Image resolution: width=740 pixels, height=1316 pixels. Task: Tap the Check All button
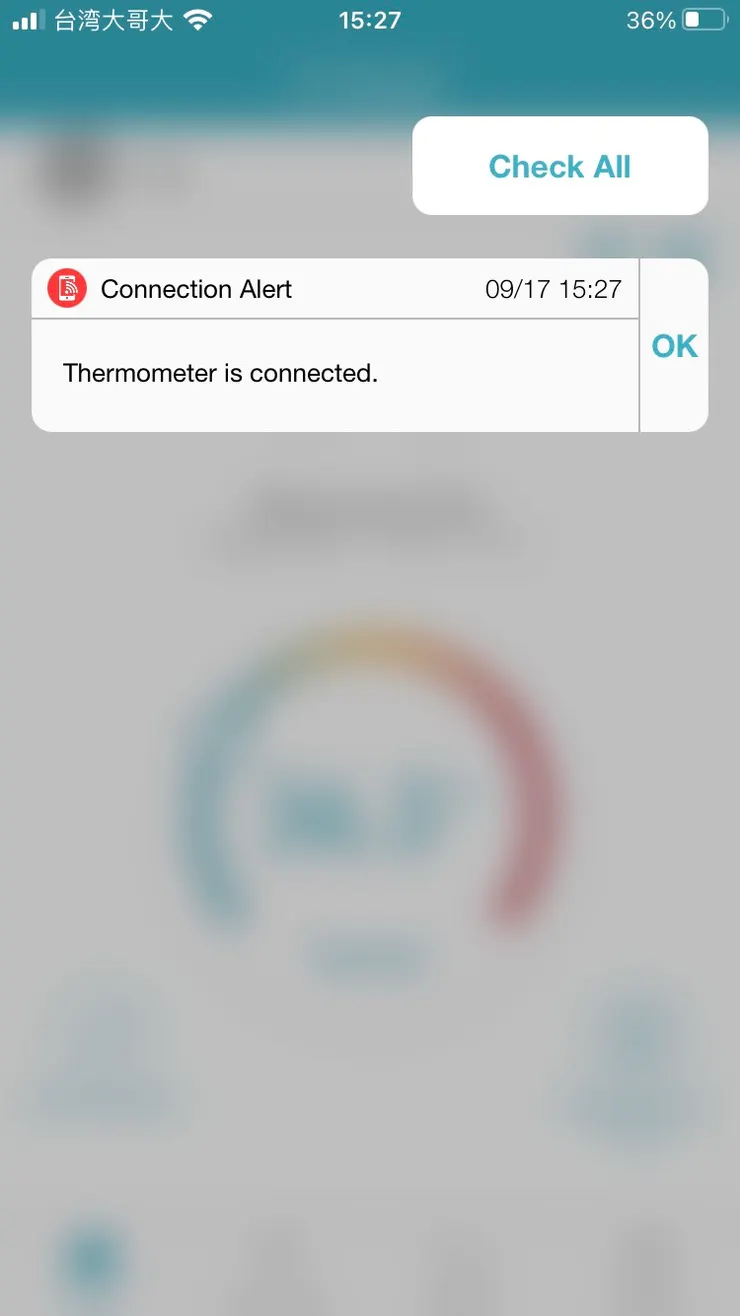(x=559, y=166)
